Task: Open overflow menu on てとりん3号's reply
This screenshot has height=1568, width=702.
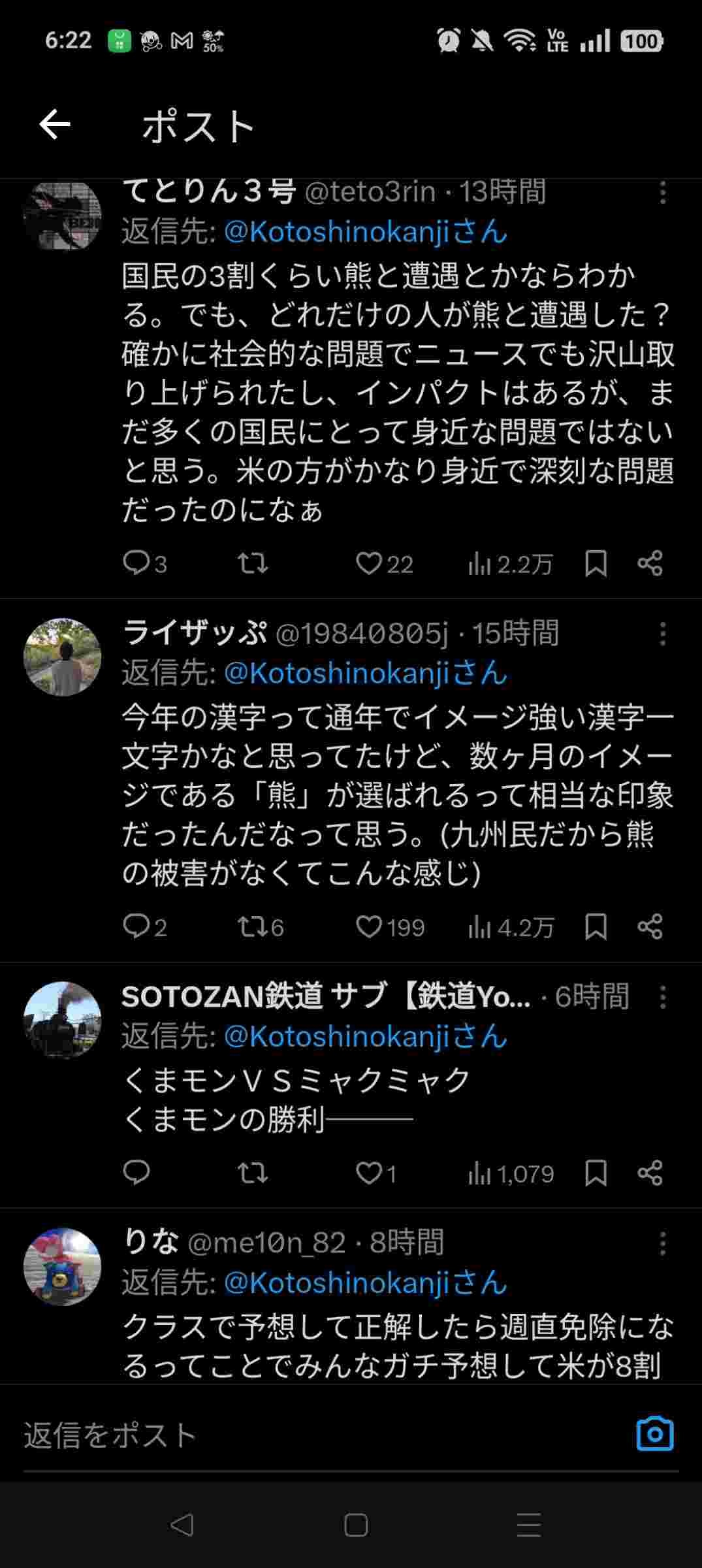Action: click(x=663, y=193)
